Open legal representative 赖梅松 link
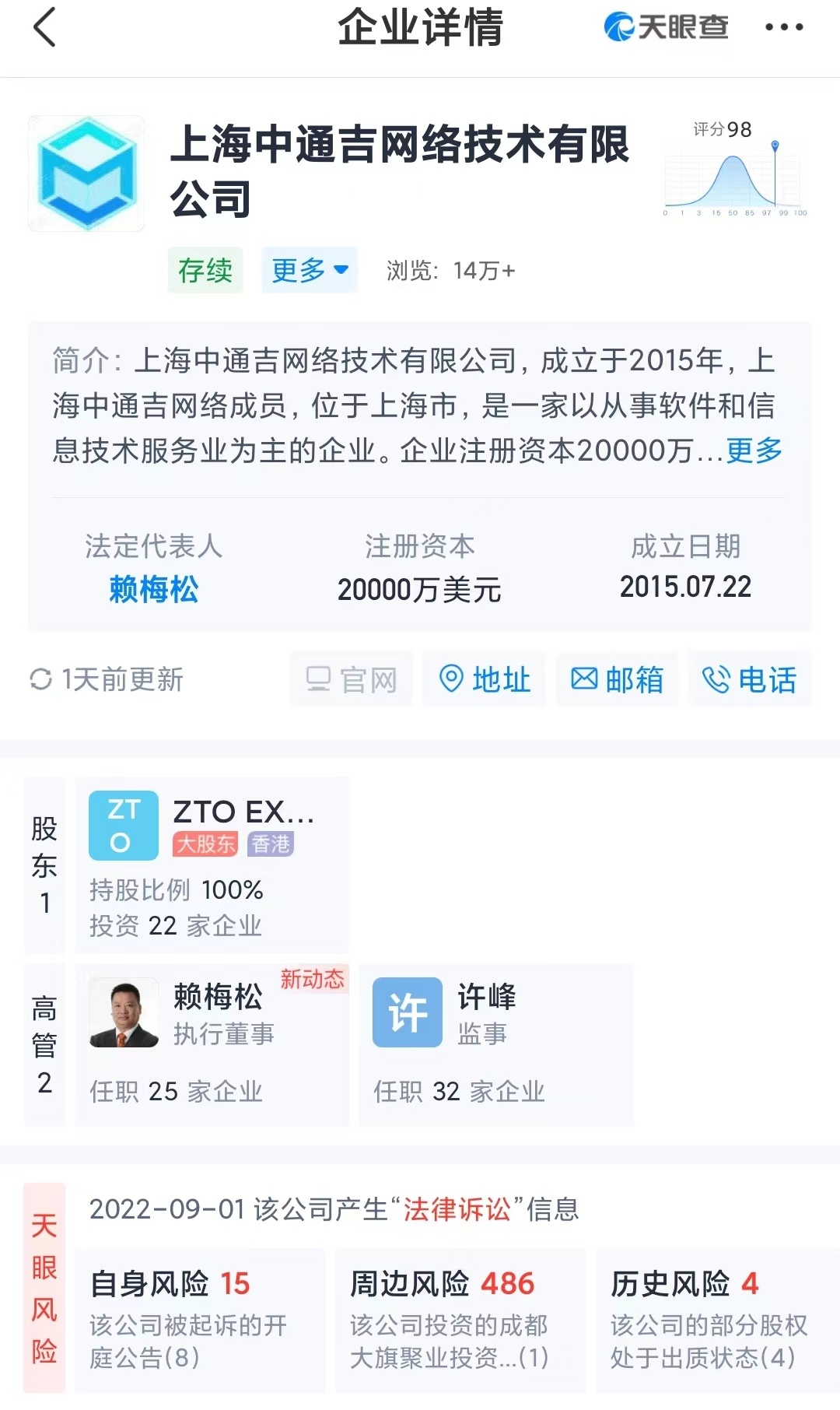This screenshot has width=840, height=1410. [154, 589]
